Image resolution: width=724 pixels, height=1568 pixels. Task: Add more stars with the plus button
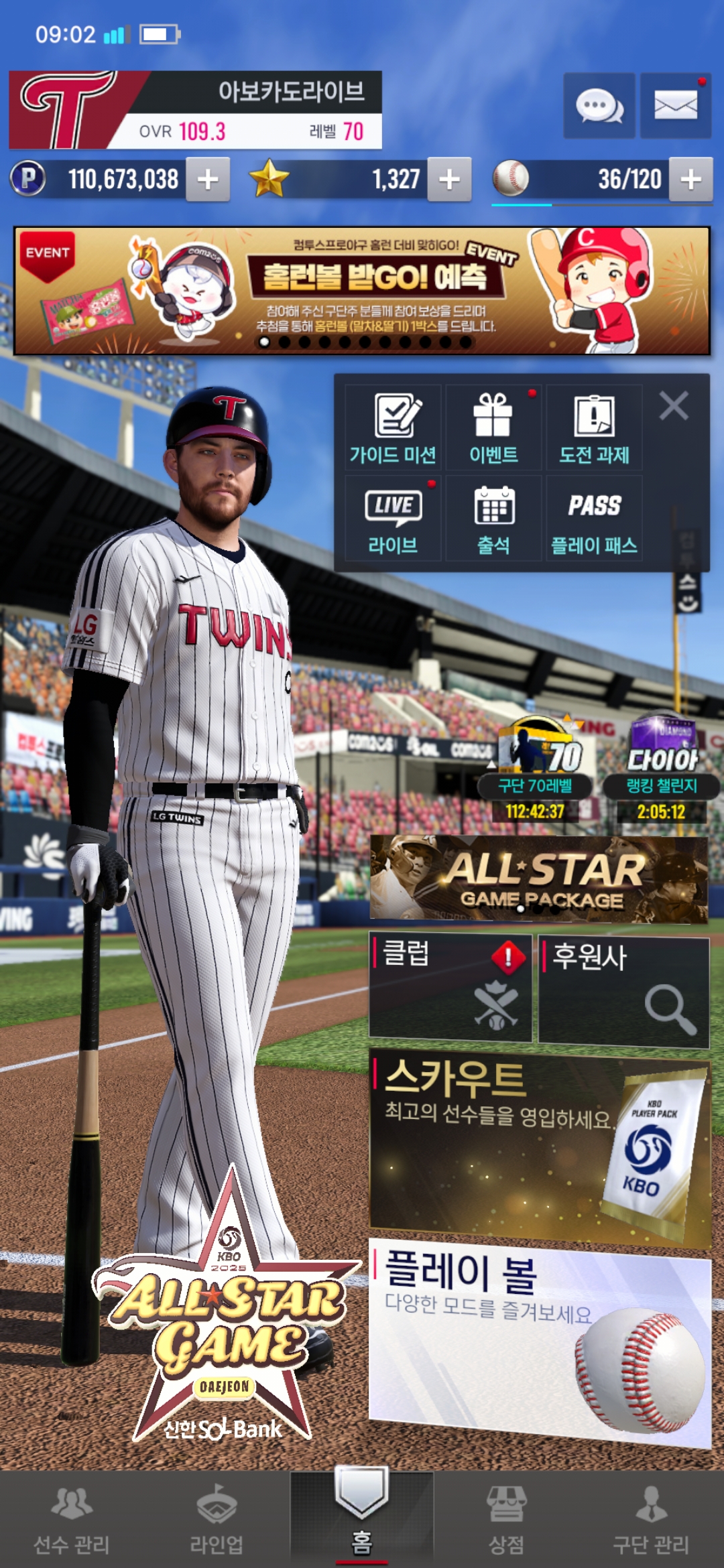pyautogui.click(x=449, y=180)
